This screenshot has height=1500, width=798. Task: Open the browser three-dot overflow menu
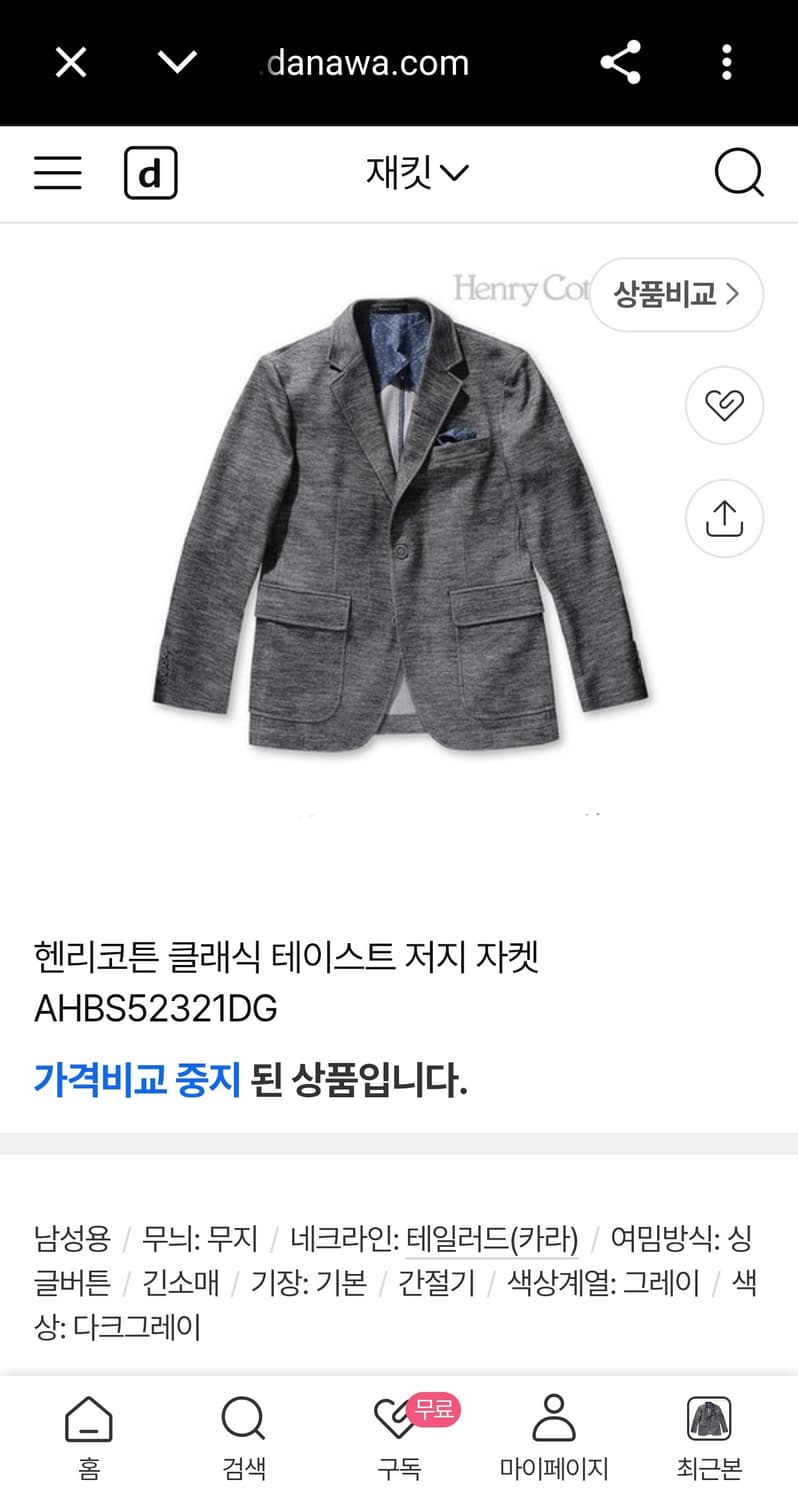click(x=726, y=62)
